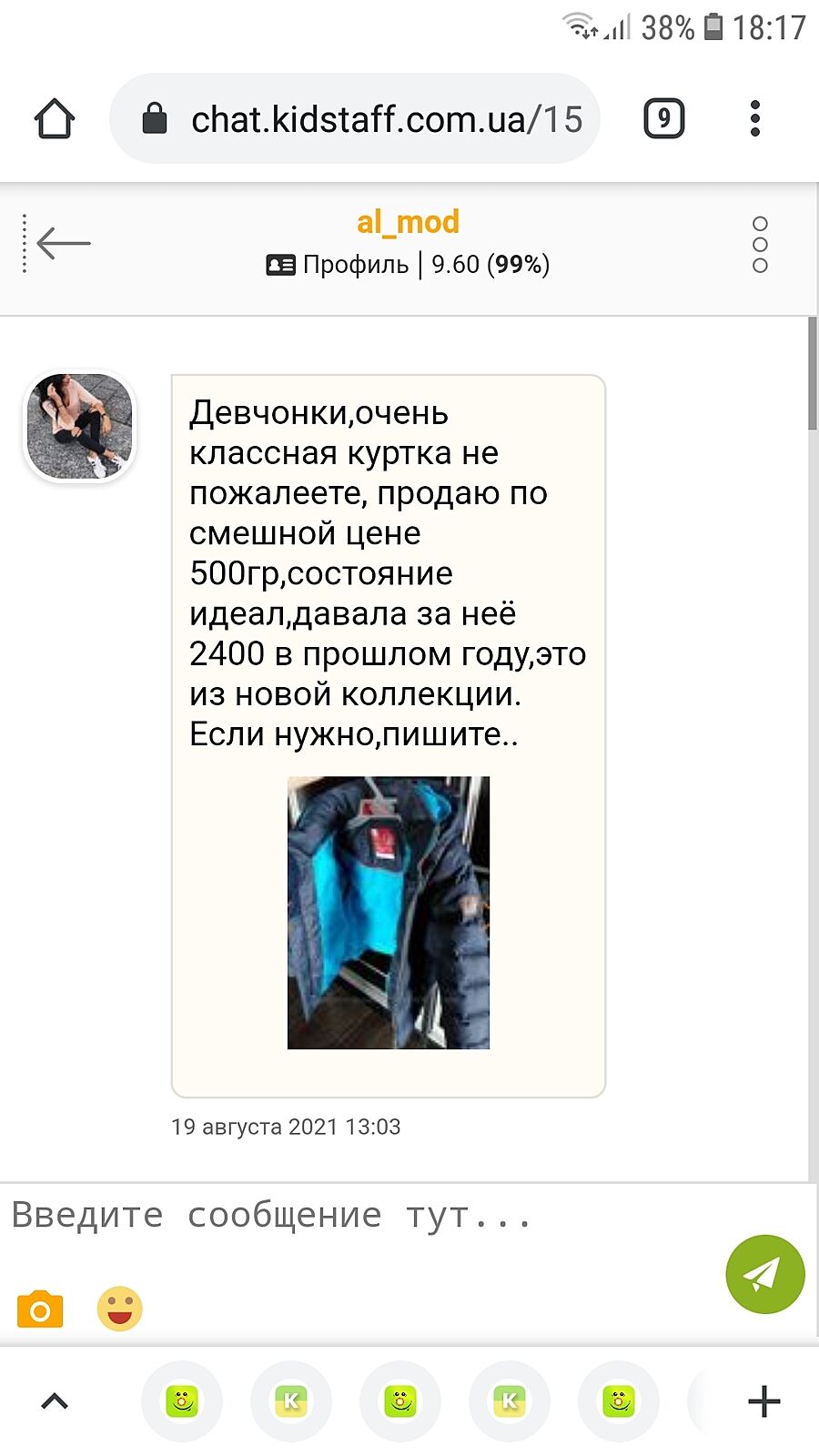The height and width of the screenshot is (1456, 819).
Task: Go back using the left arrow
Action: tap(64, 243)
